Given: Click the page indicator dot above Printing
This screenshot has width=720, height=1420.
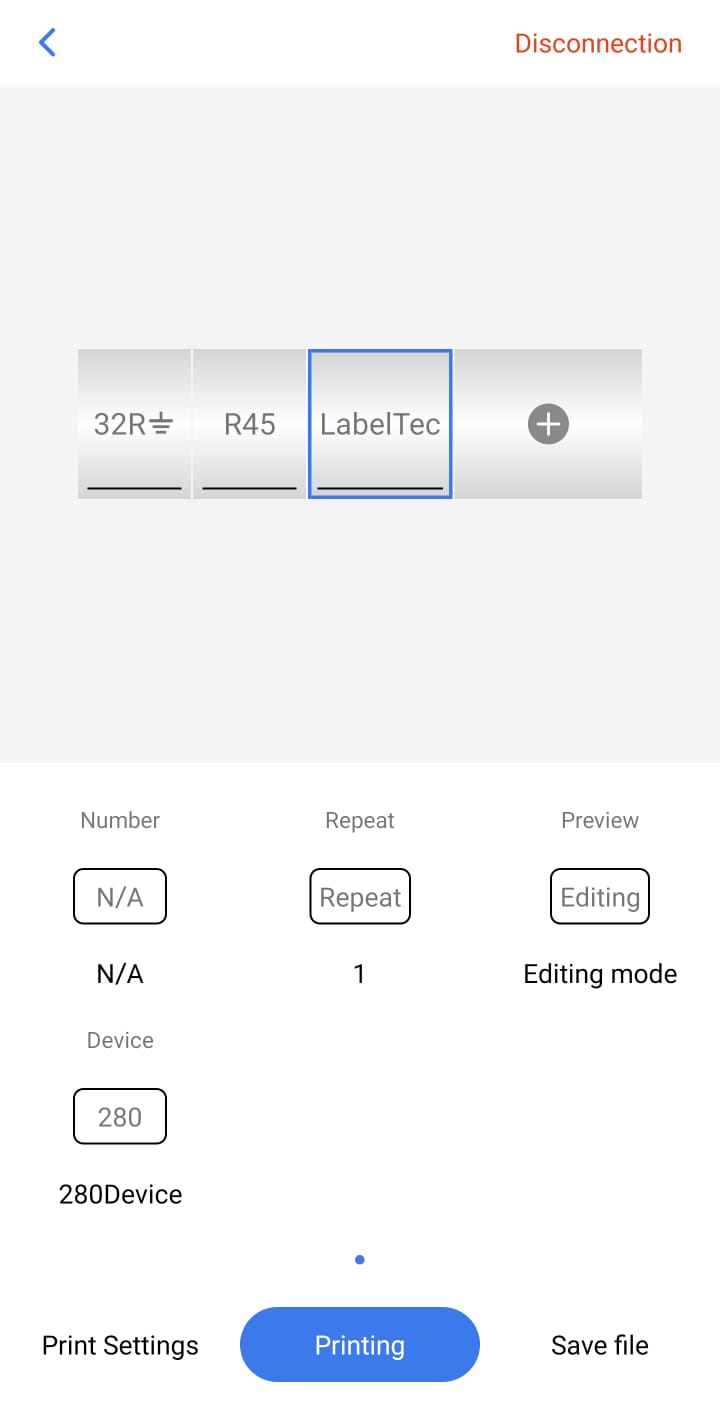Looking at the screenshot, I should click(x=359, y=1259).
